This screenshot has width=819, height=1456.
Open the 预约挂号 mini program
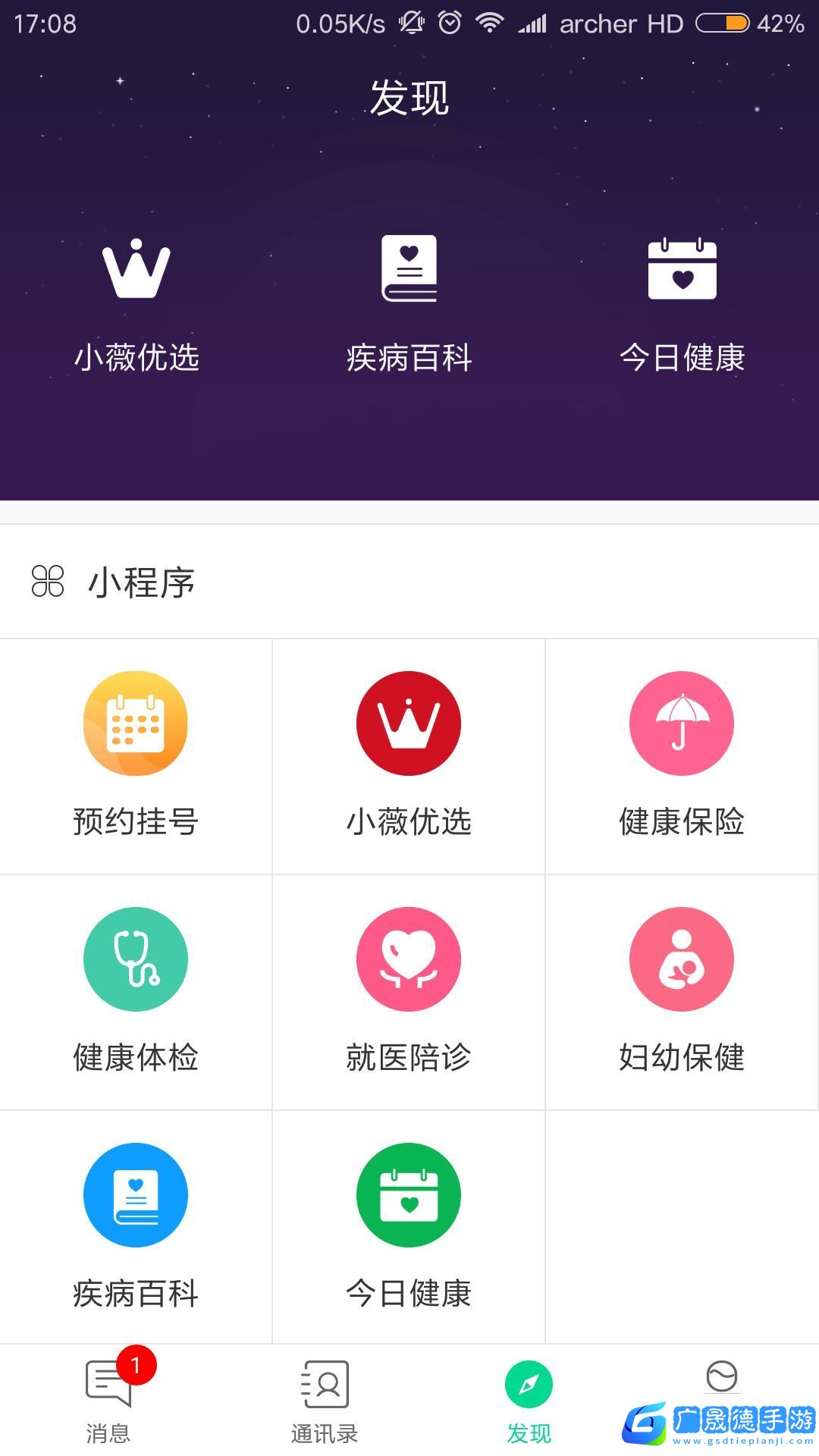click(136, 755)
